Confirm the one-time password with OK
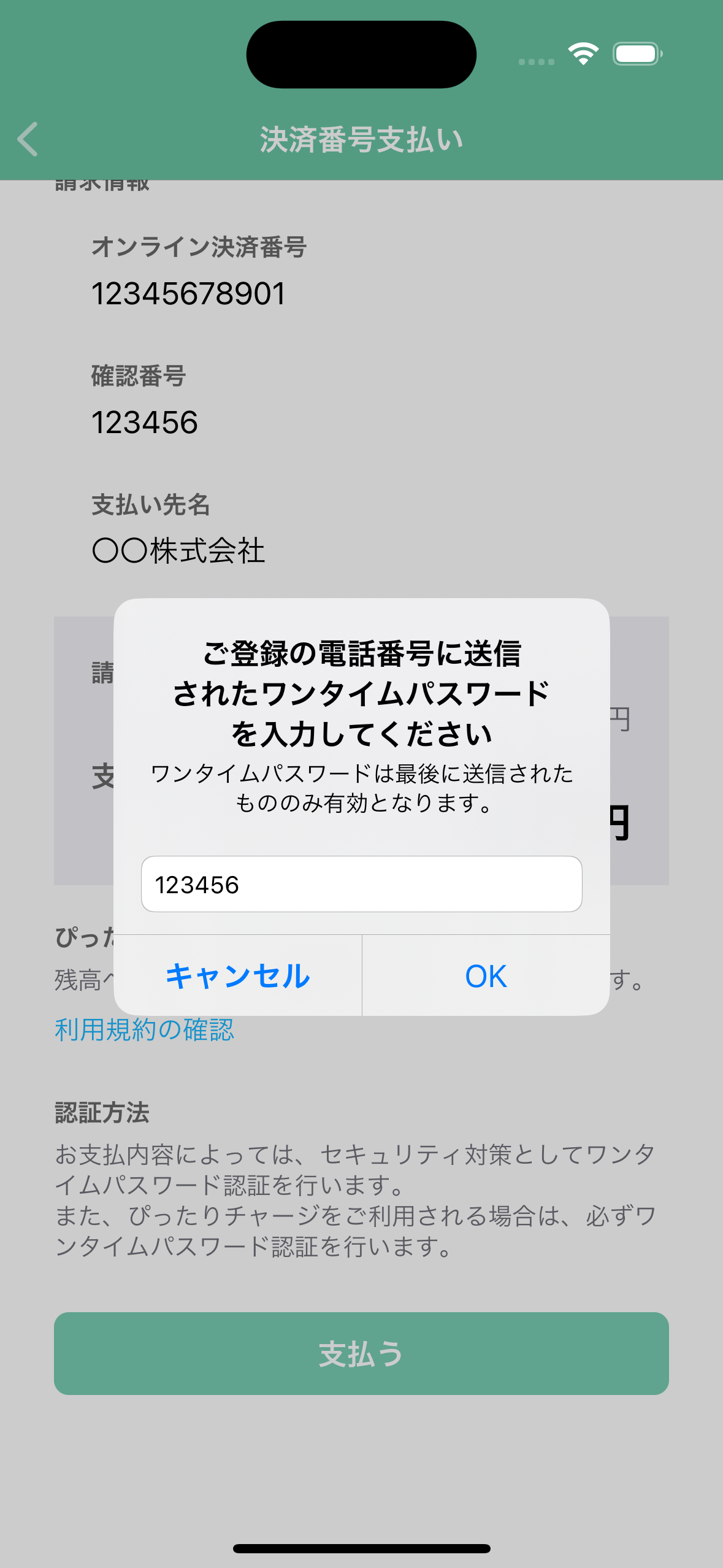This screenshot has width=723, height=1568. click(x=486, y=975)
